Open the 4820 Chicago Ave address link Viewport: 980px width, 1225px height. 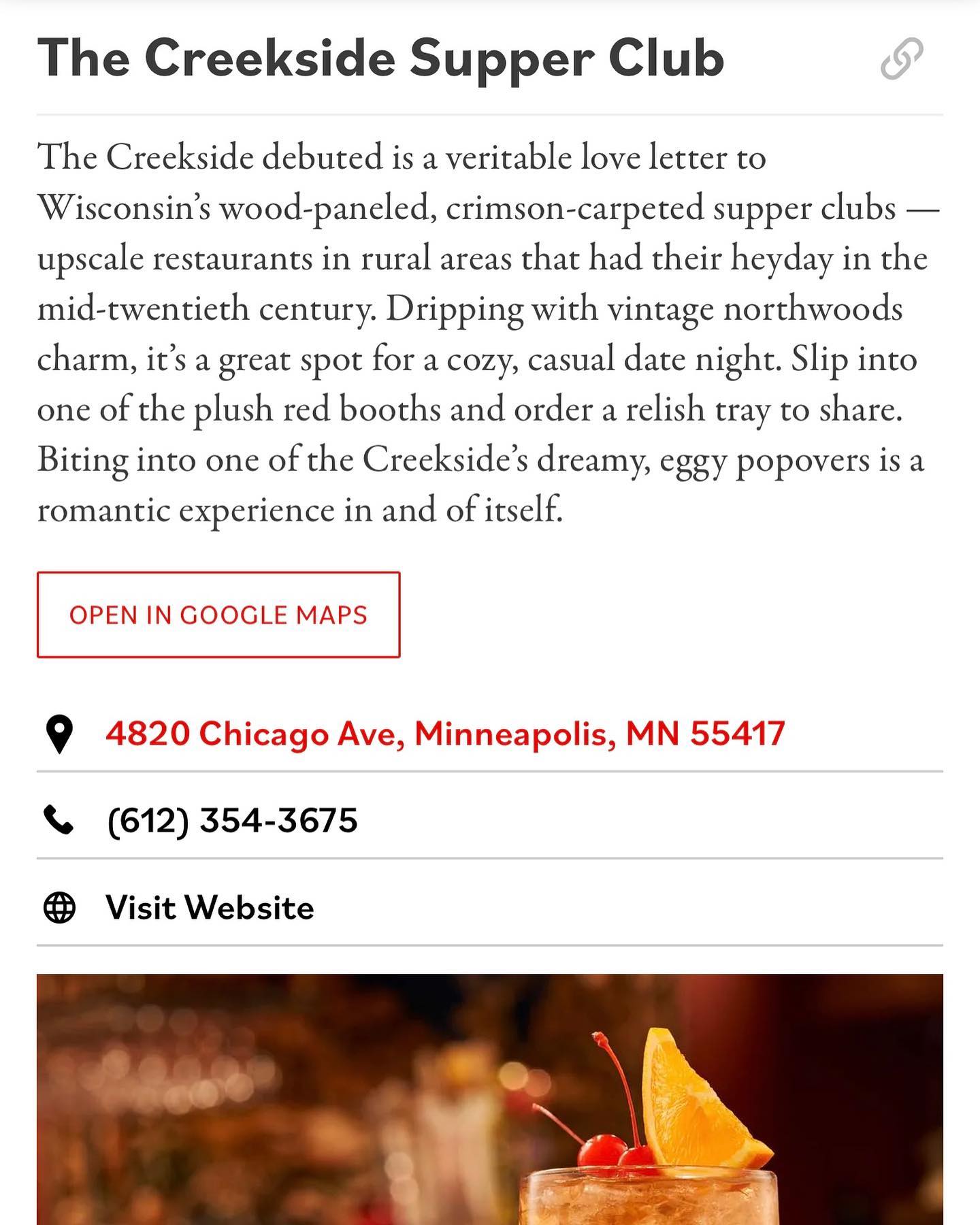(445, 734)
